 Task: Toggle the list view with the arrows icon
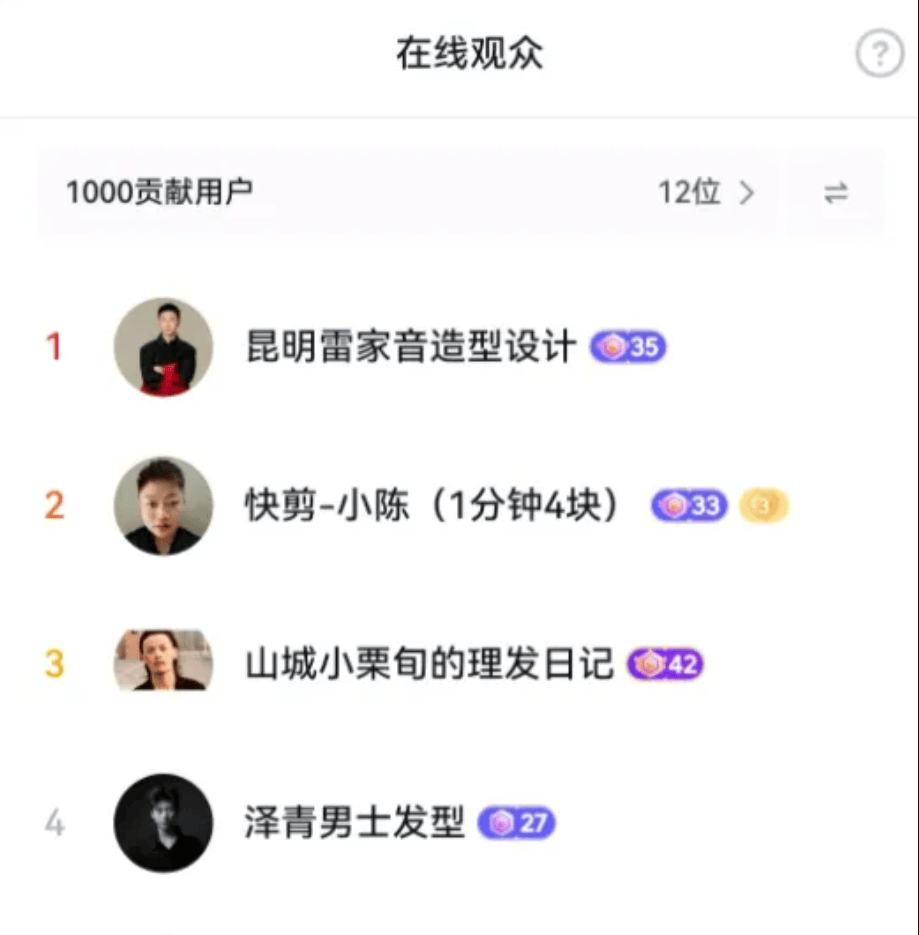coord(838,194)
